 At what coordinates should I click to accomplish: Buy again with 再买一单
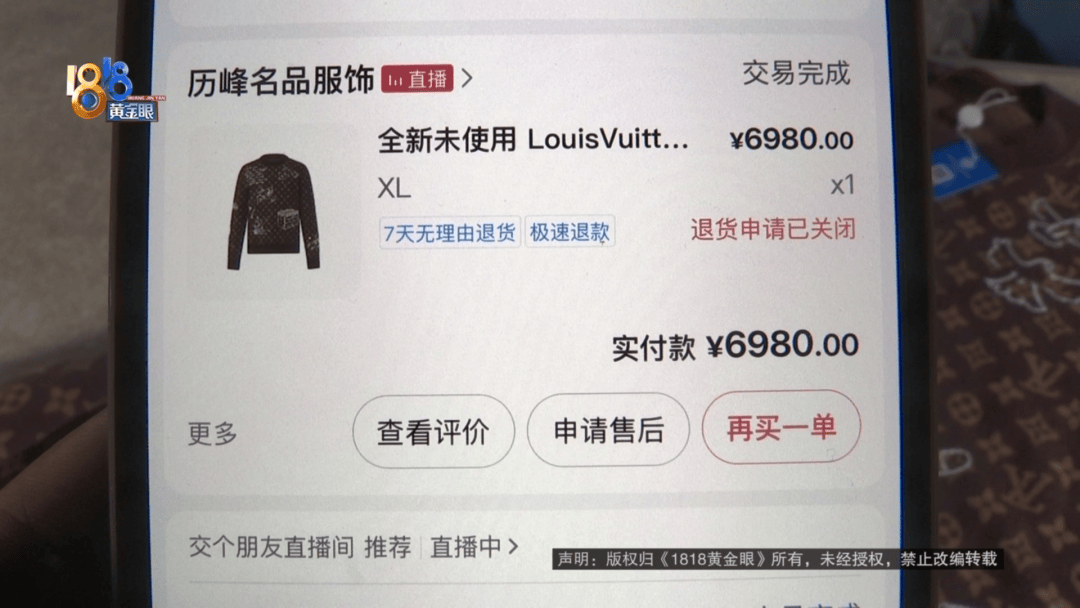[x=781, y=428]
